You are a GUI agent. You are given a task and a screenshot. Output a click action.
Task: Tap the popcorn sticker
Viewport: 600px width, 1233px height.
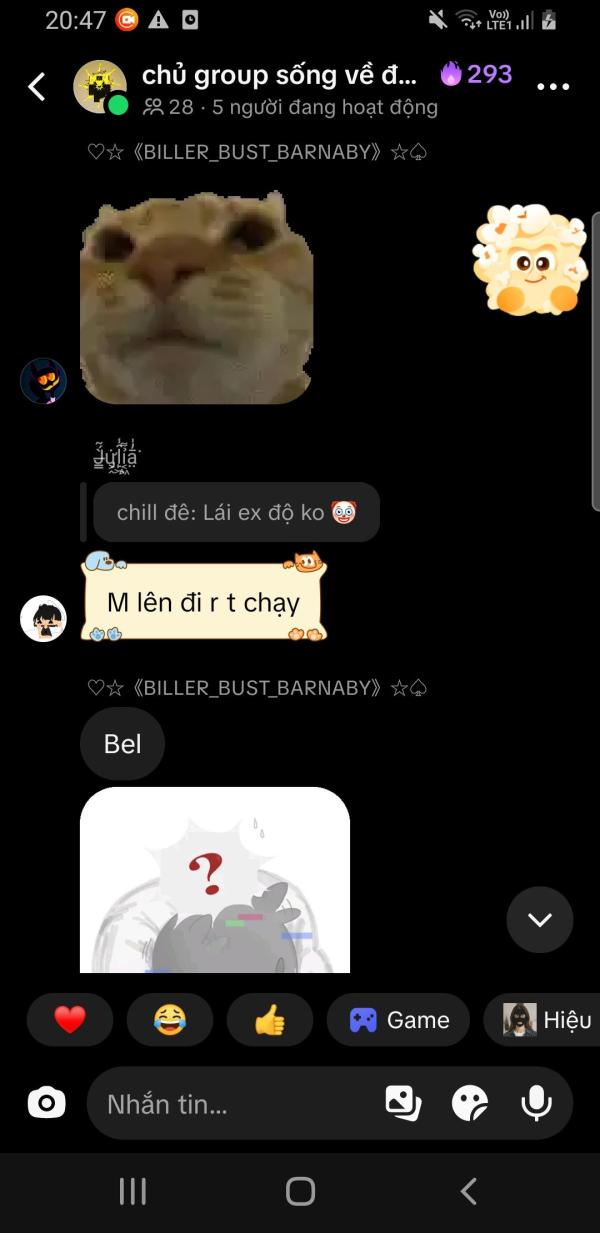point(529,259)
